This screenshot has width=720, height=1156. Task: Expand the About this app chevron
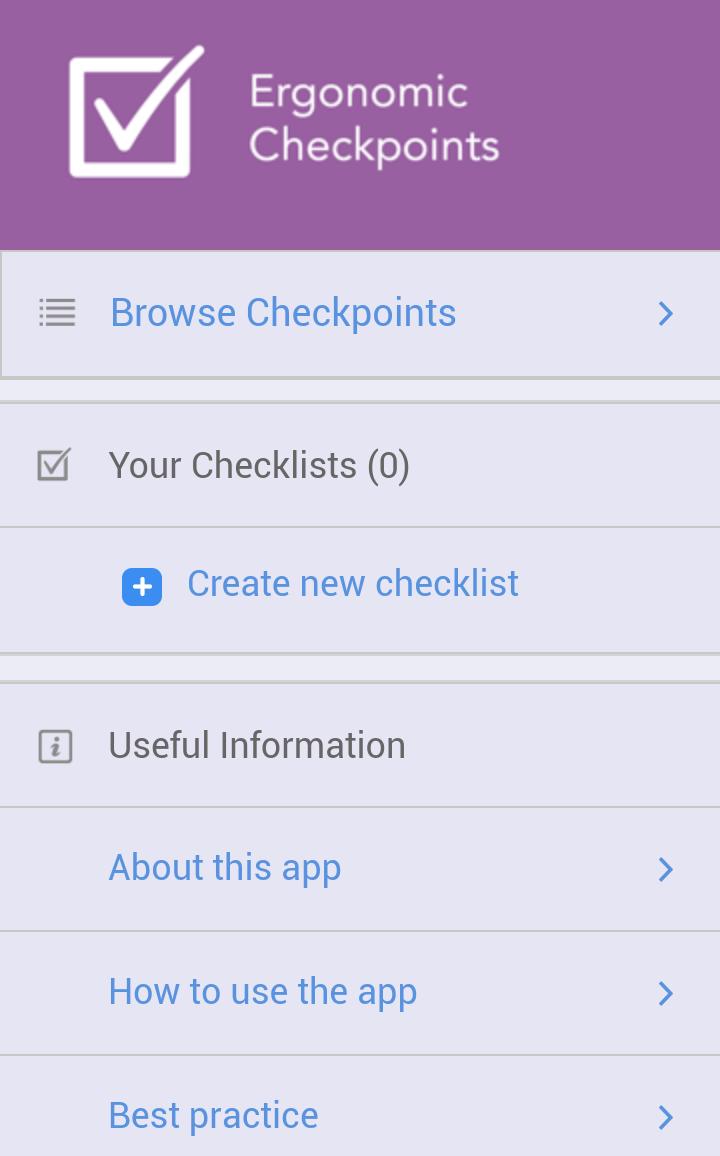[665, 869]
